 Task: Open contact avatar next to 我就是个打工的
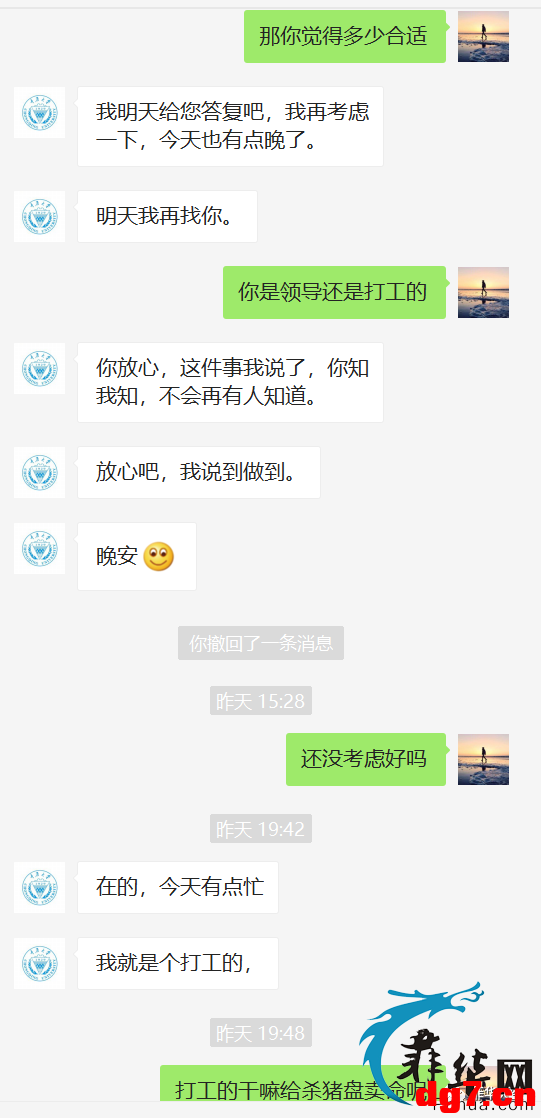(x=39, y=963)
